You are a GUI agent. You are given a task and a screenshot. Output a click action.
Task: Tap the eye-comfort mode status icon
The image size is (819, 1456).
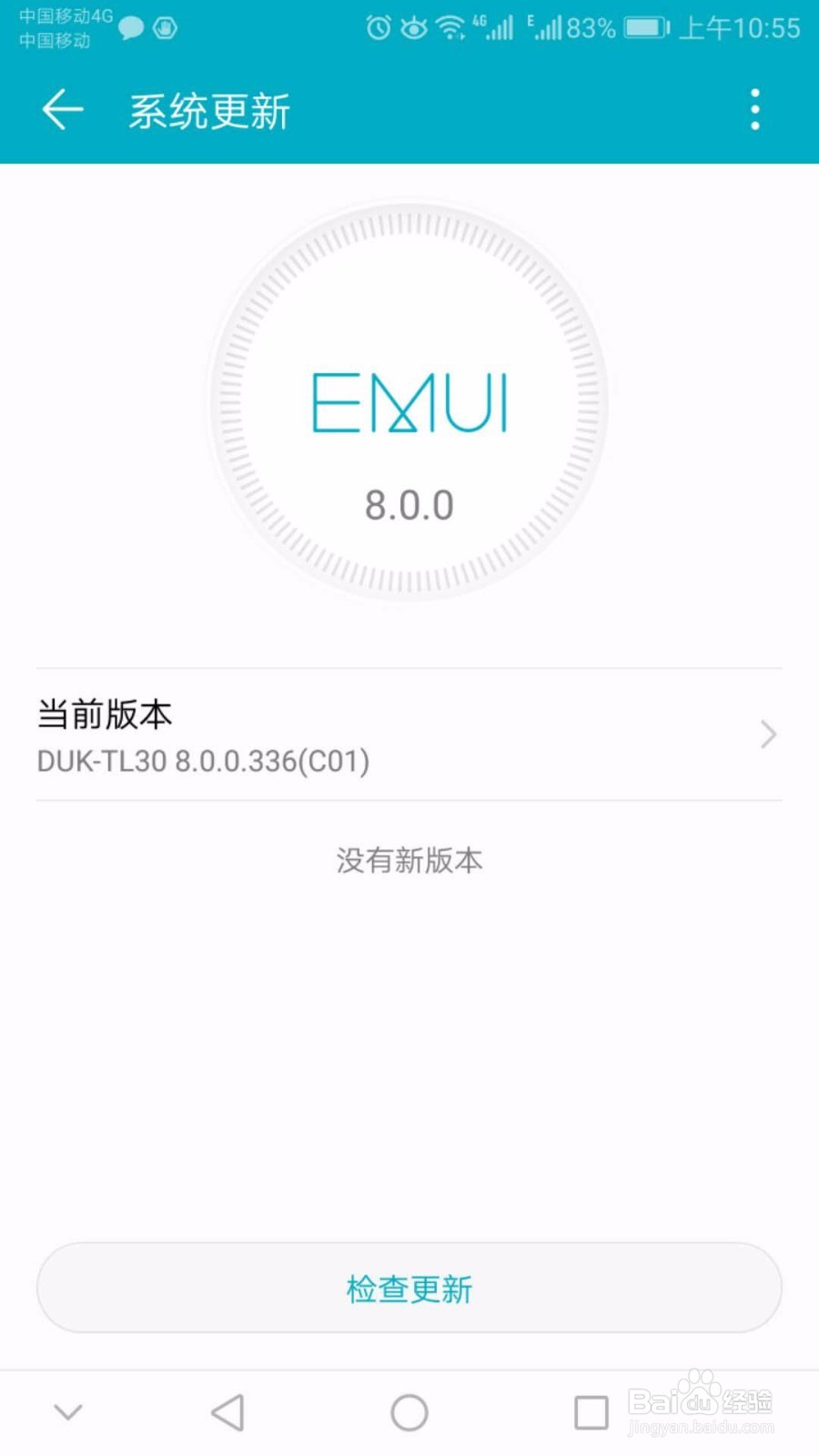414,27
